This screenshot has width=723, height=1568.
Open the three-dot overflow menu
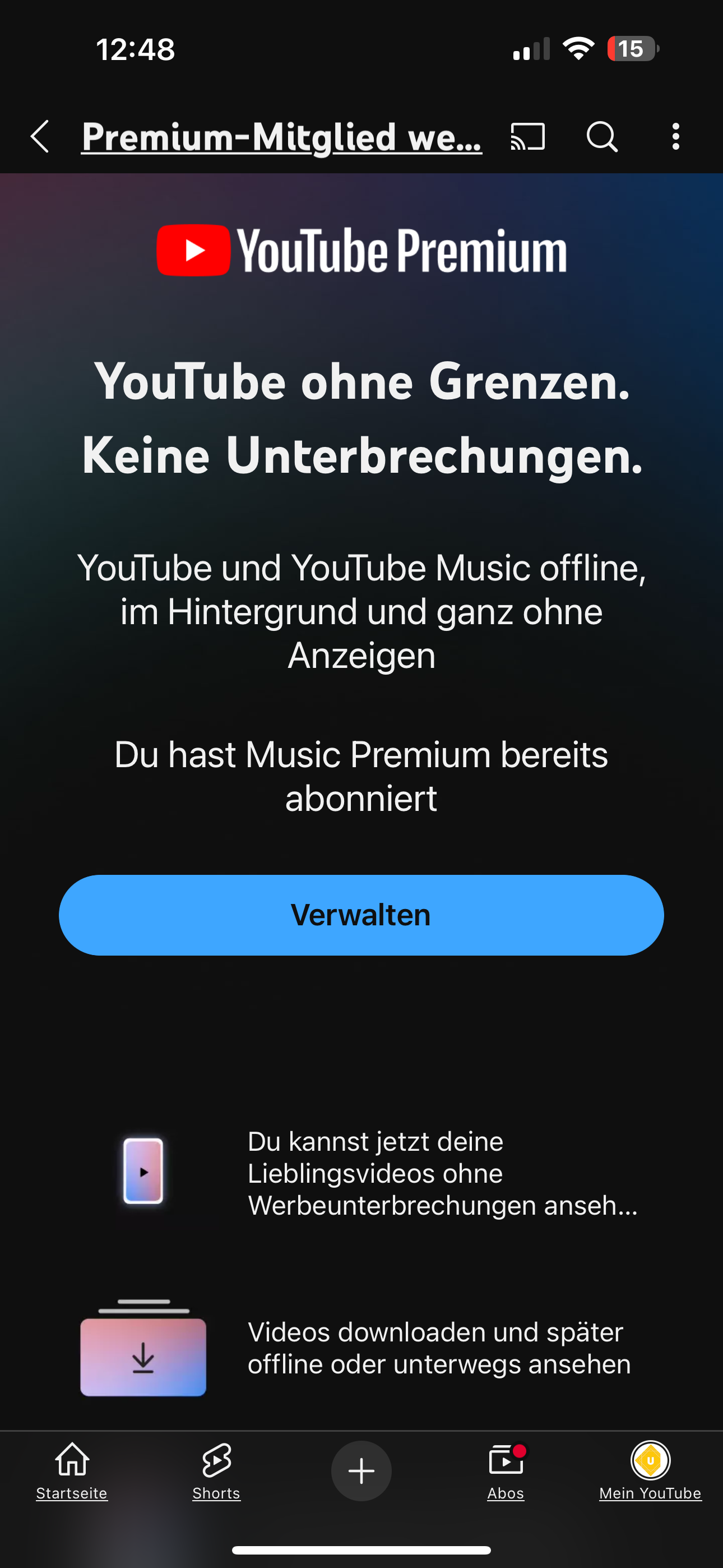coord(675,137)
